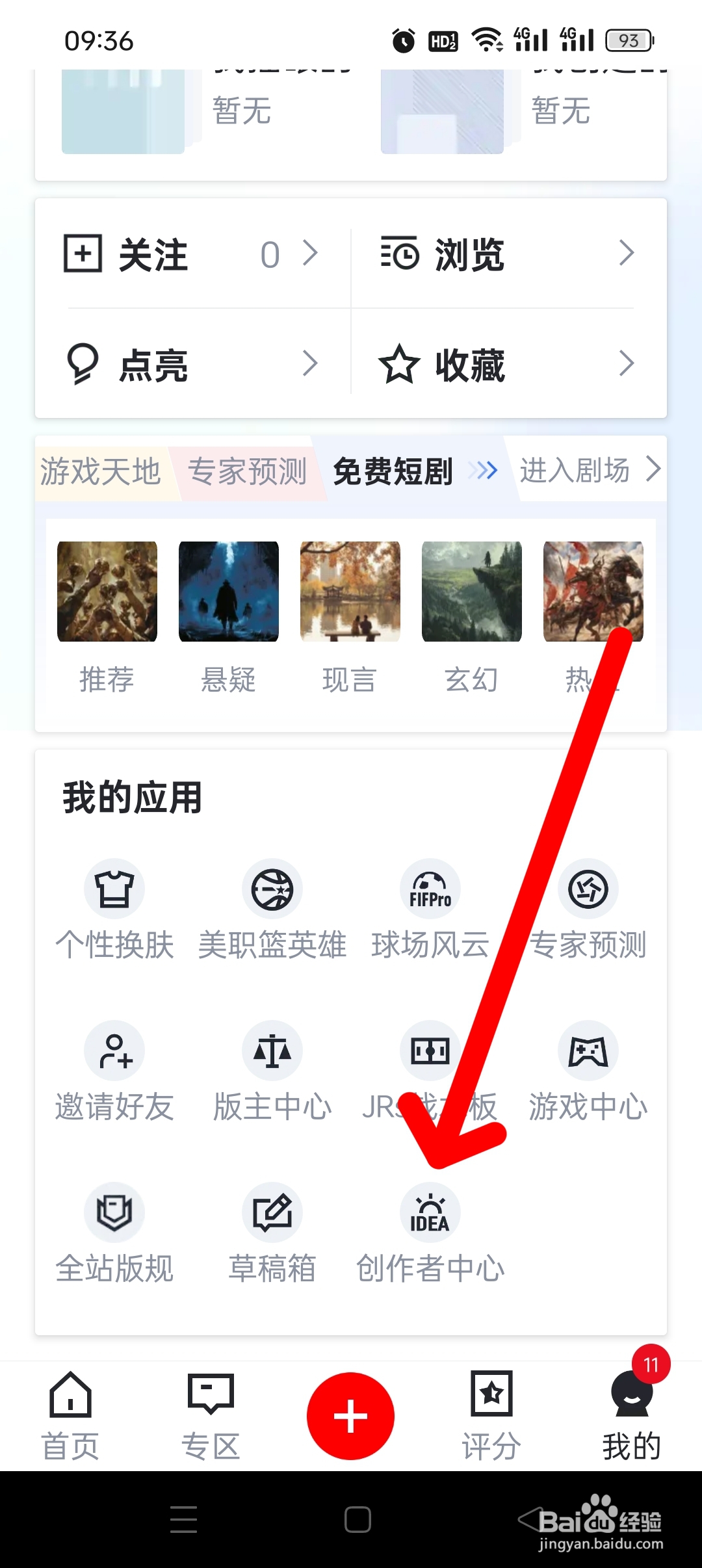Select the 美职篮英雄 basketball icon

(272, 889)
